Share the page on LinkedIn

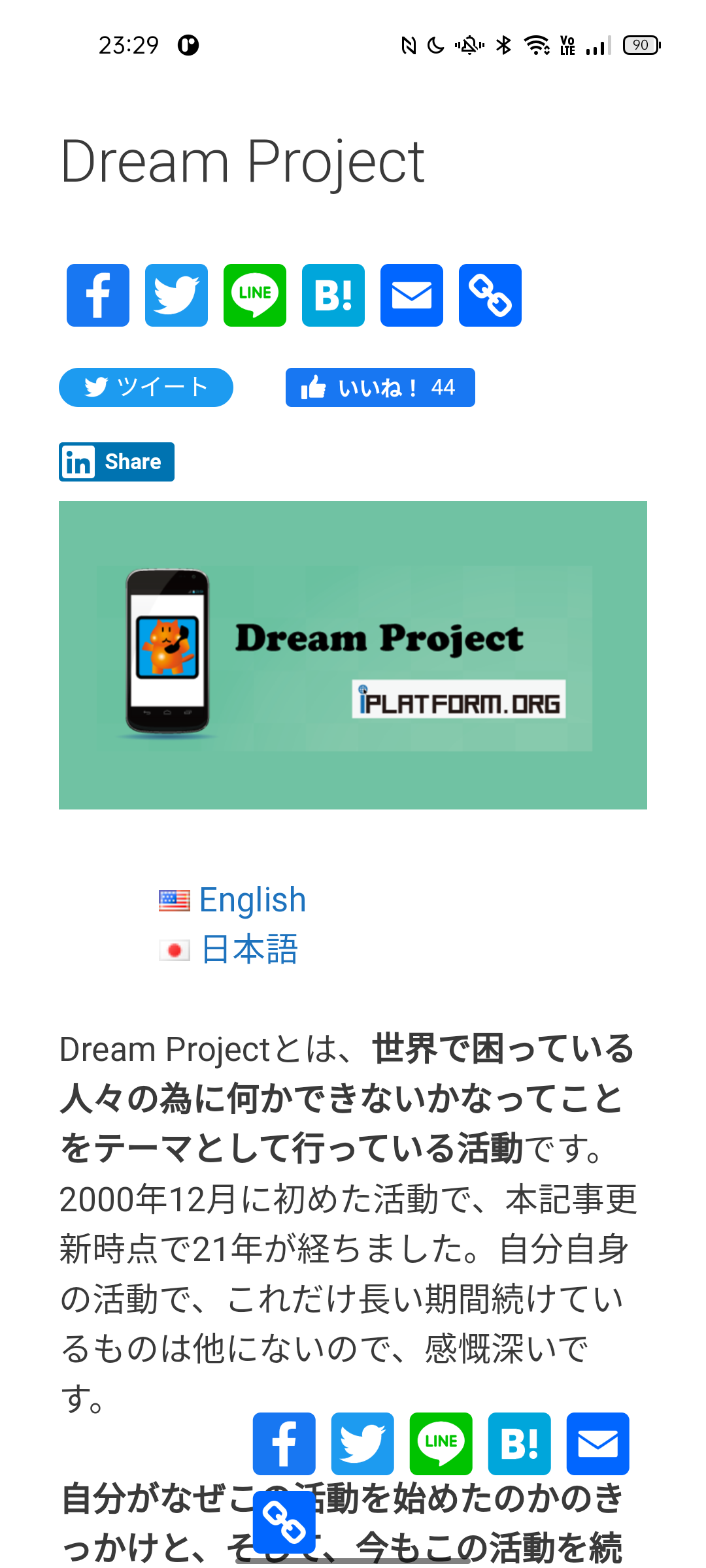(116, 462)
